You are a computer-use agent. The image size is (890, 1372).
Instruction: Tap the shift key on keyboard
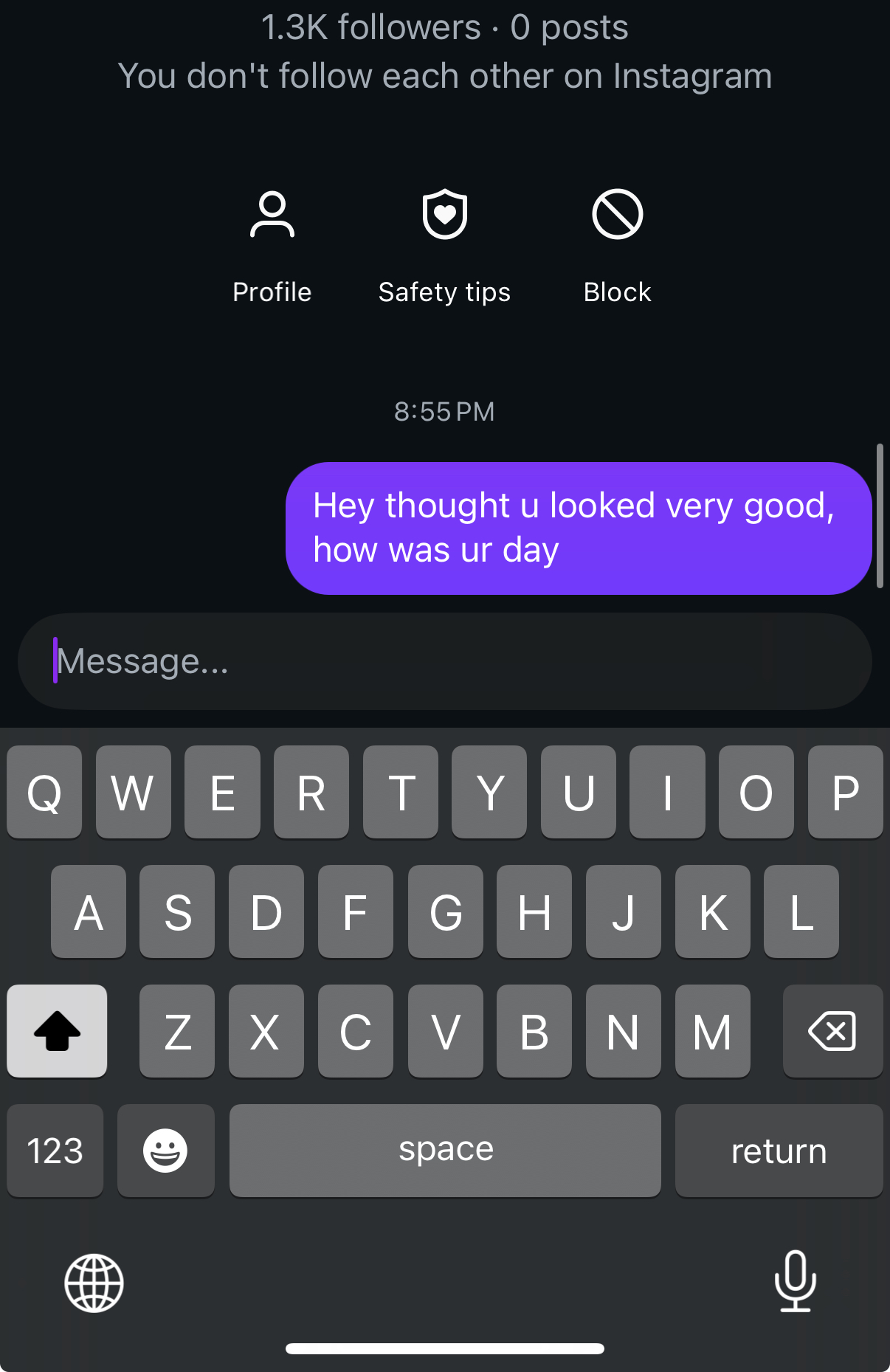click(x=57, y=1031)
